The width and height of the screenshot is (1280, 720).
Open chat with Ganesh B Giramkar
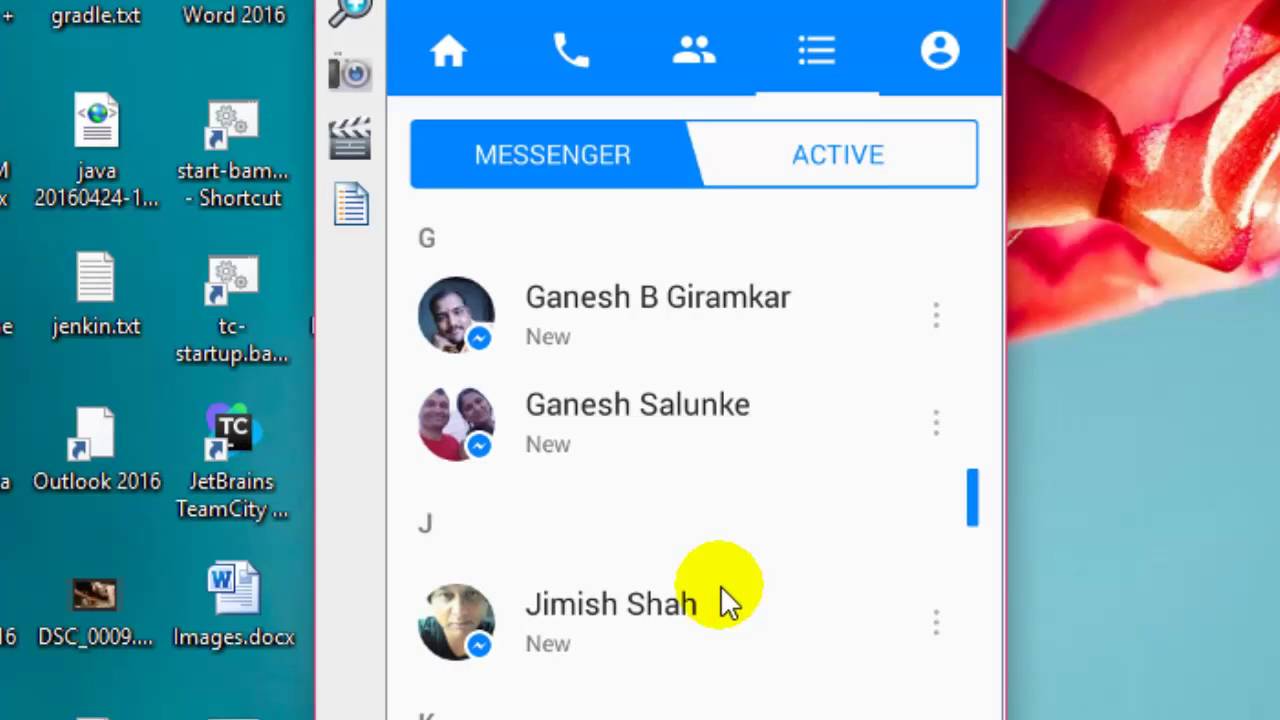[x=657, y=314]
